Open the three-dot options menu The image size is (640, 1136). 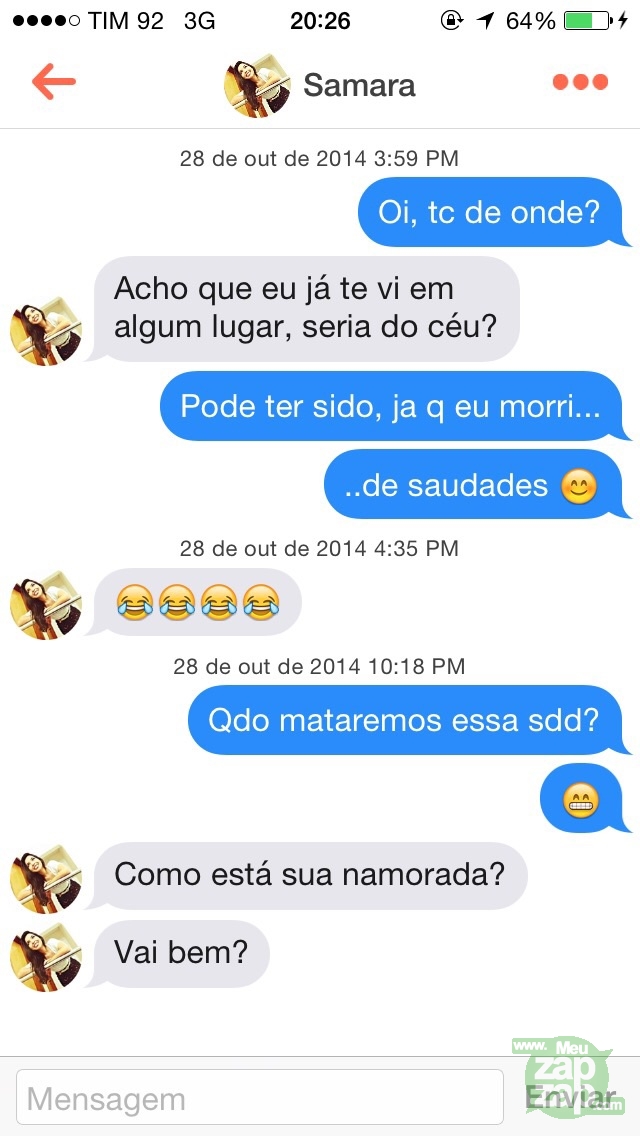(580, 83)
